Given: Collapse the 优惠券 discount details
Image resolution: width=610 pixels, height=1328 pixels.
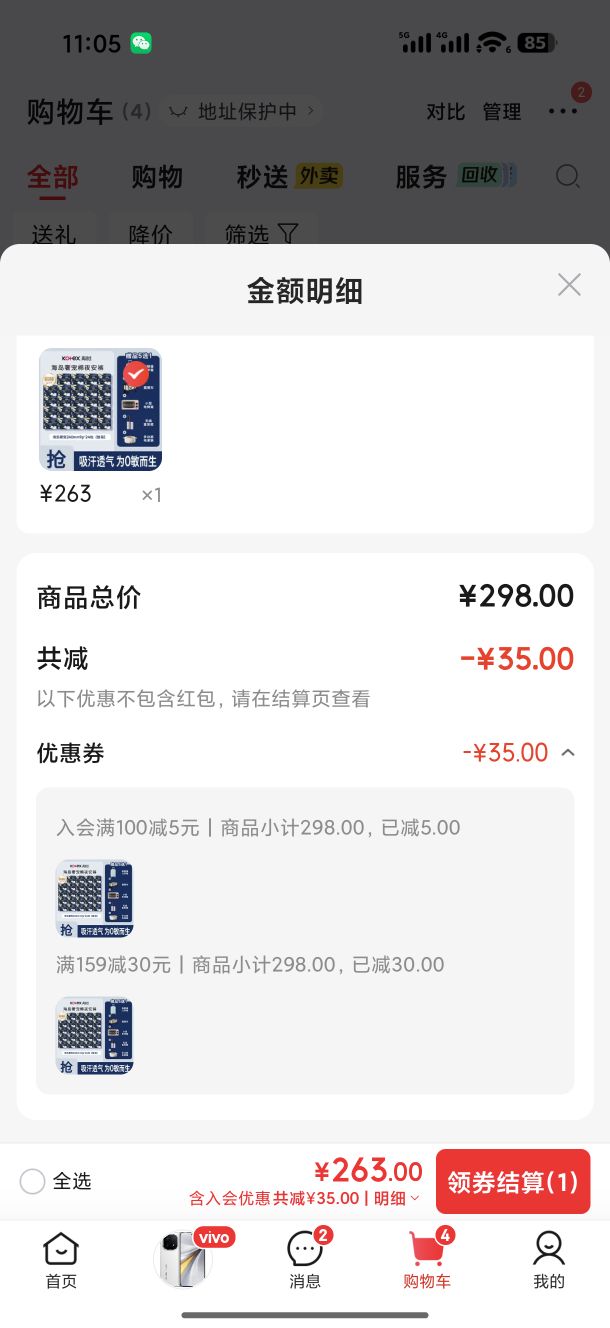Looking at the screenshot, I should [x=568, y=753].
